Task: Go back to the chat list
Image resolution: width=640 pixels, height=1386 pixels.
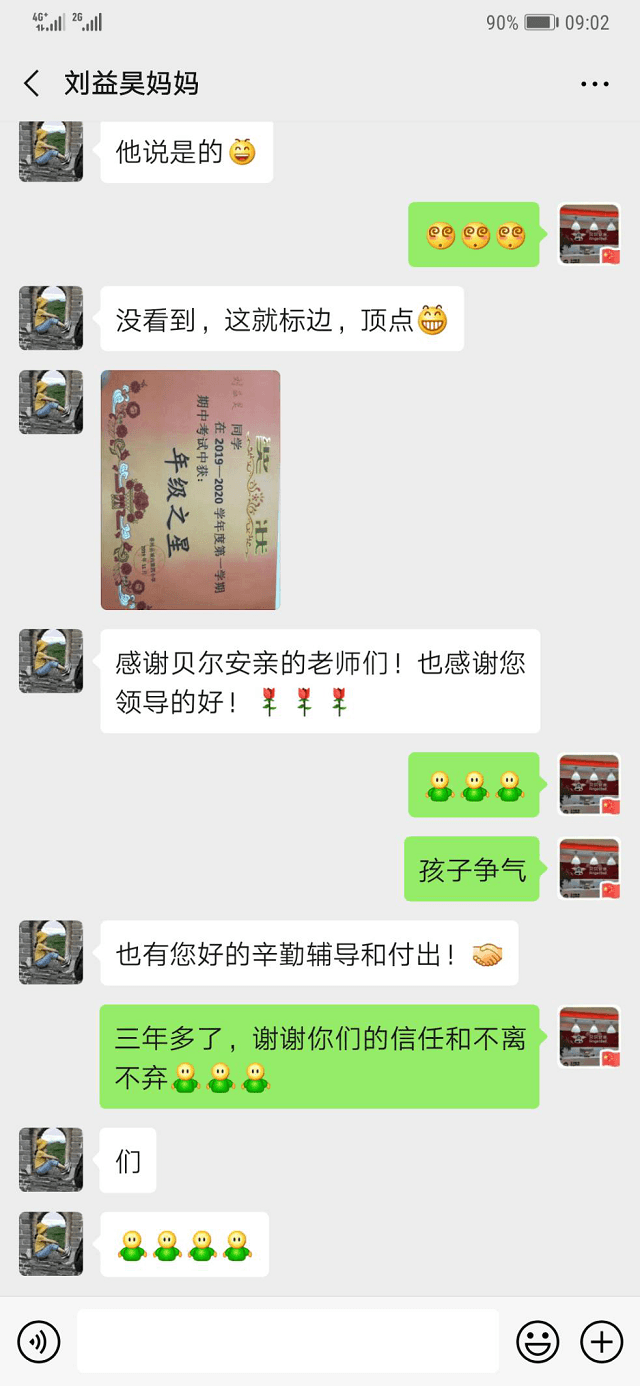Action: (x=32, y=83)
